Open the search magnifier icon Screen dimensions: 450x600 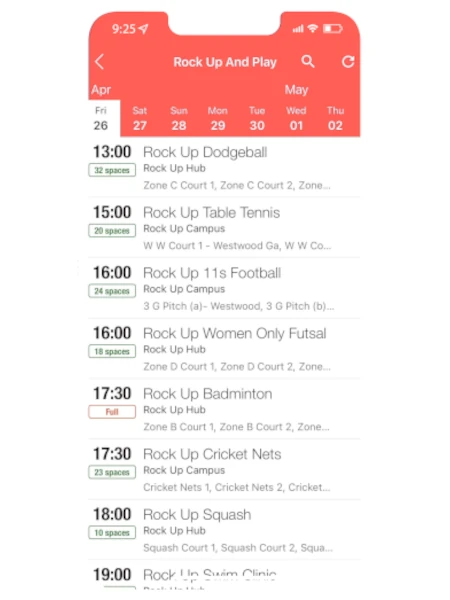pyautogui.click(x=308, y=61)
